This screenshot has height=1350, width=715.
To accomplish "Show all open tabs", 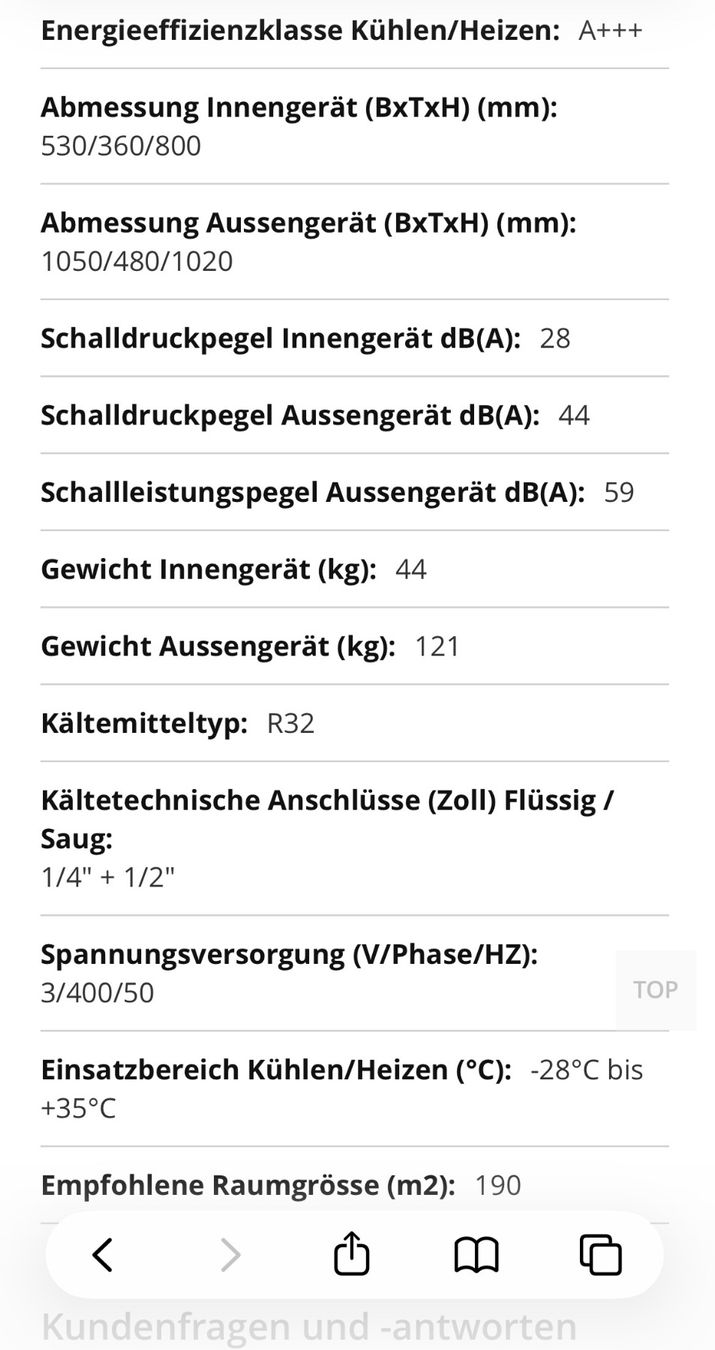I will pyautogui.click(x=600, y=1255).
